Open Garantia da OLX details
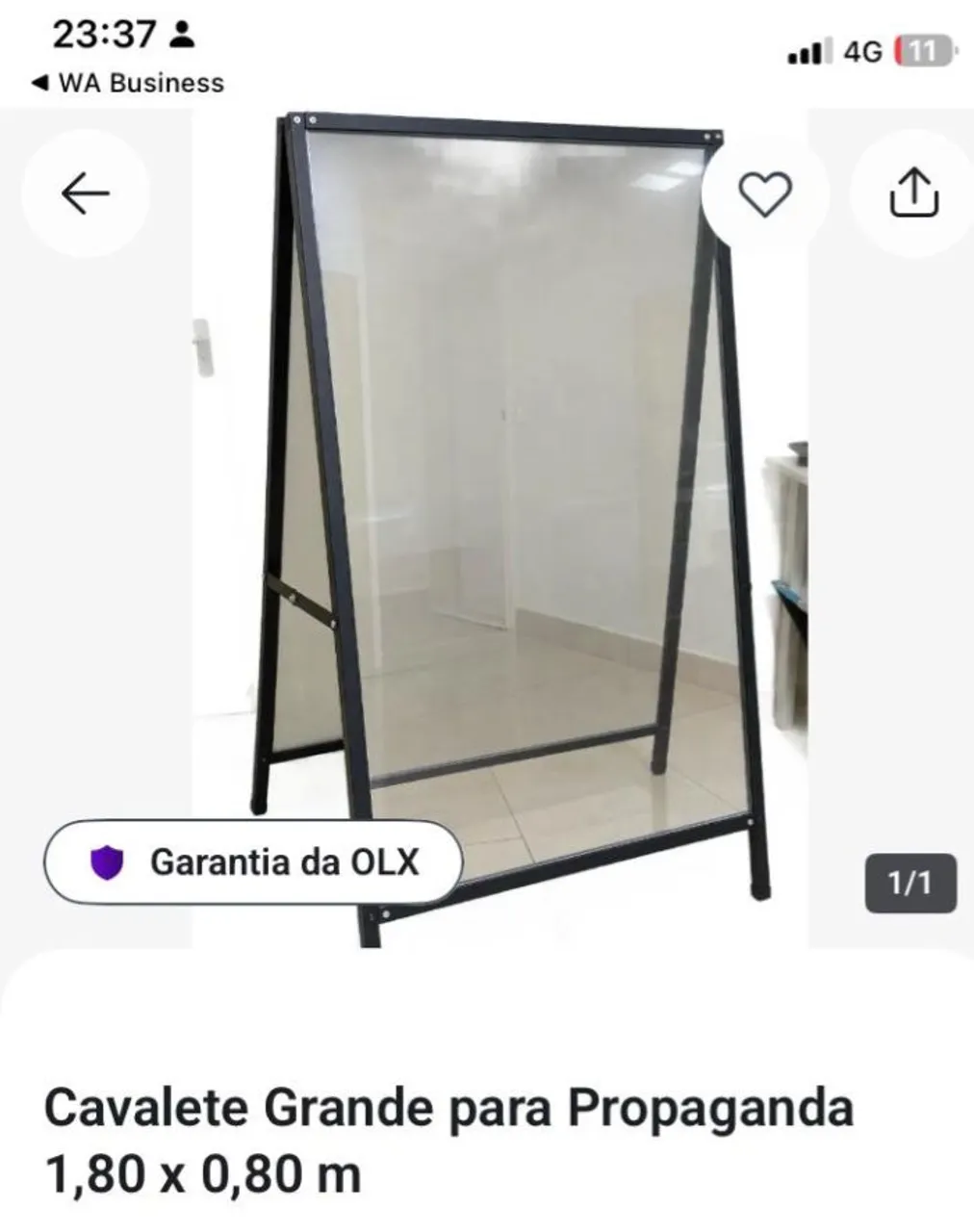 253,861
